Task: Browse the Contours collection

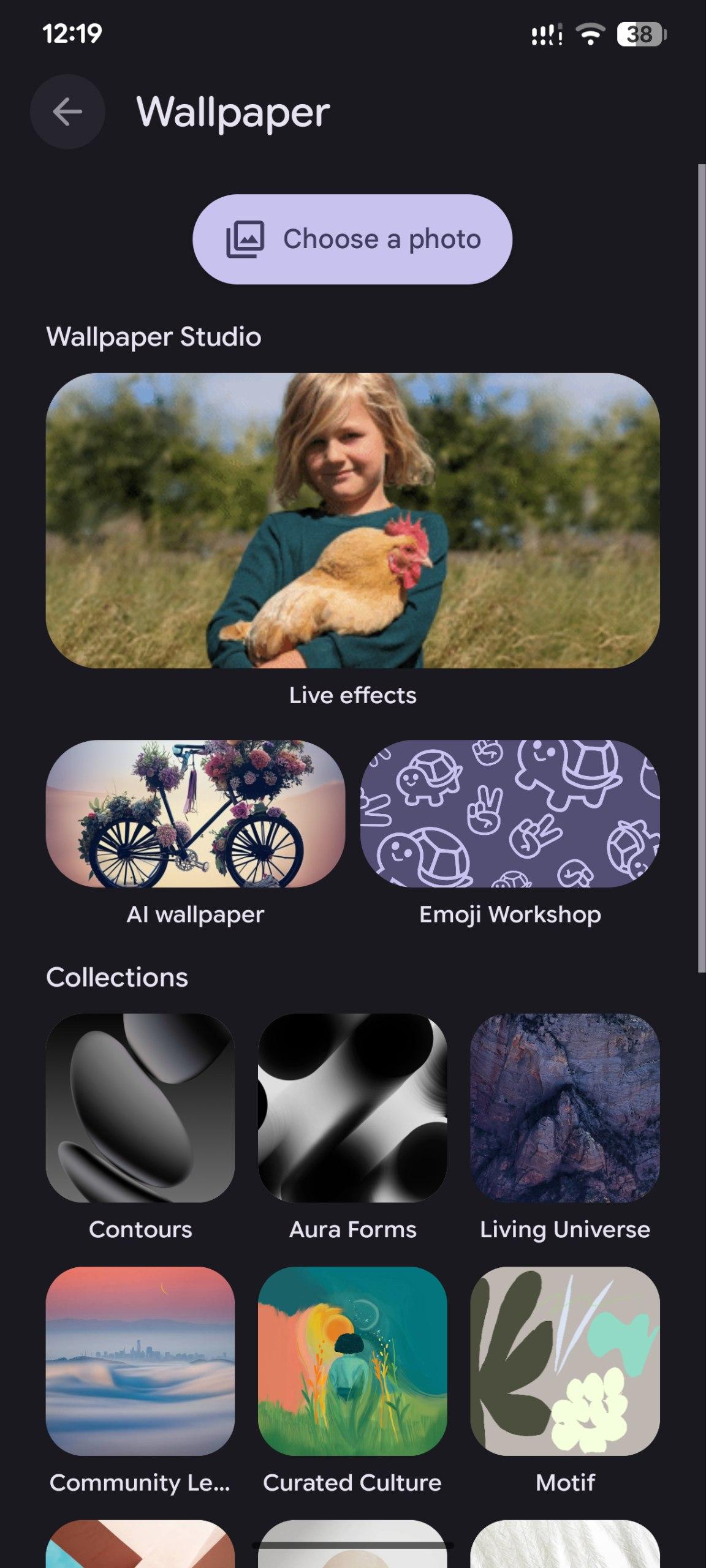Action: tap(140, 1107)
